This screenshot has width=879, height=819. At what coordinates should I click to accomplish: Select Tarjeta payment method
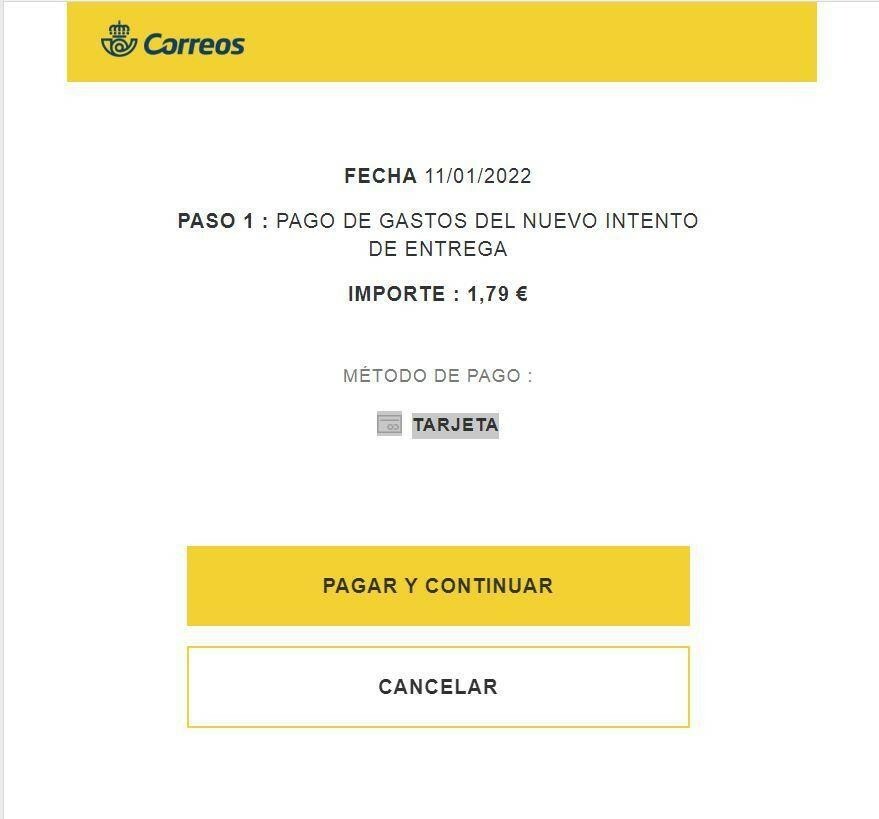pos(454,424)
